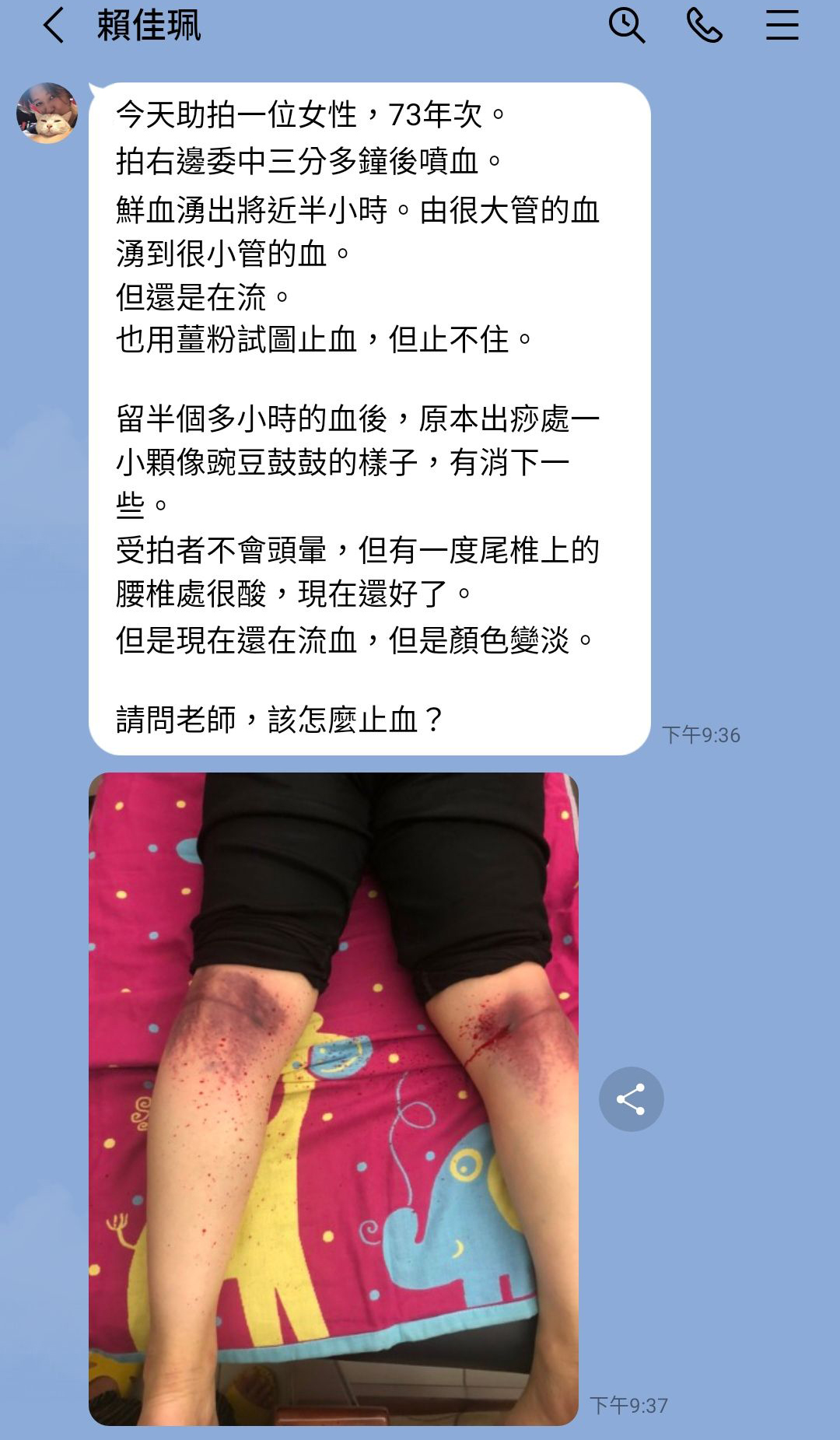Start a voice call with 賴佳珮

[x=705, y=26]
